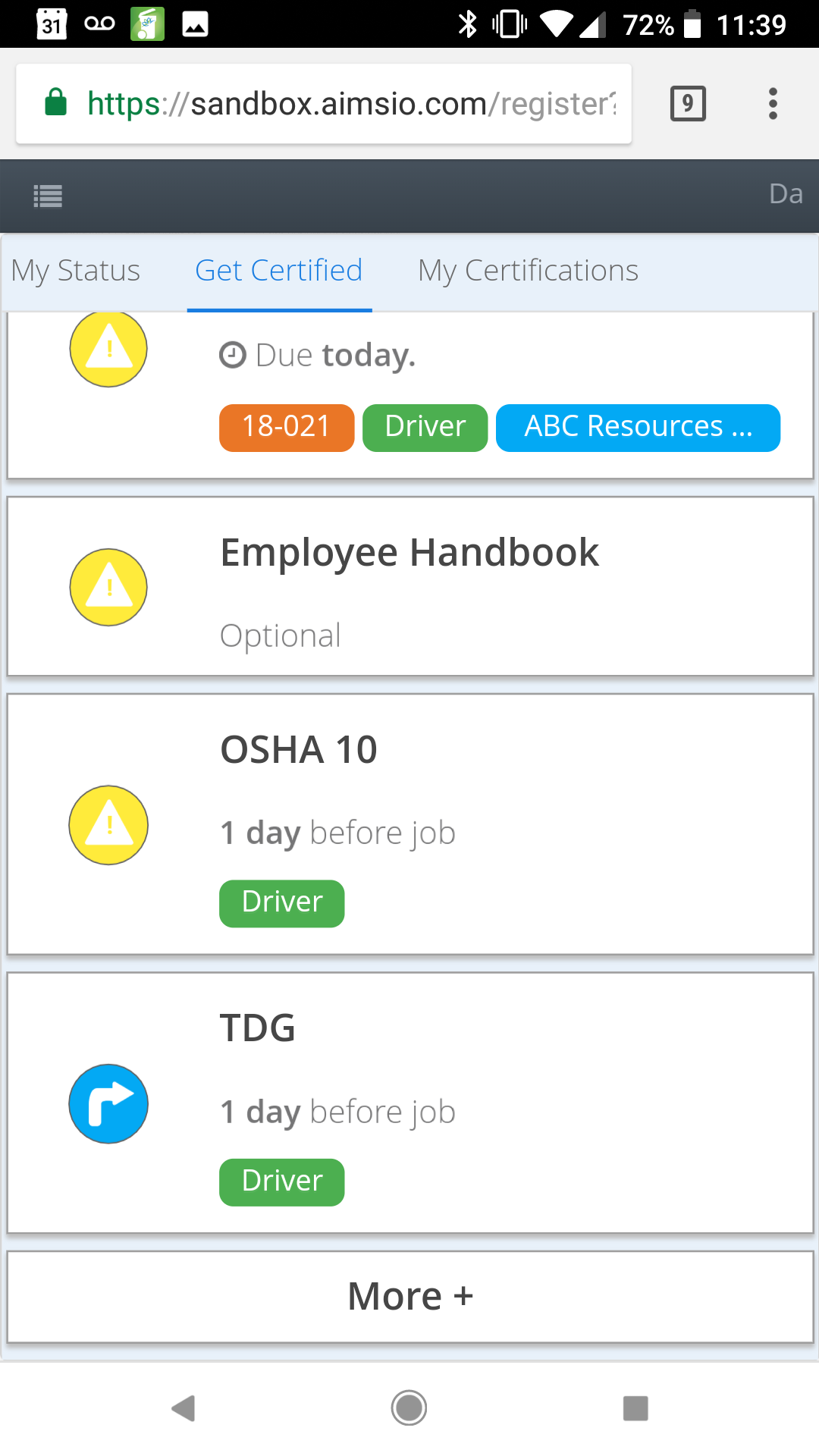Open the TDG certification card
Screen dimensions: 819x1456
[410, 1103]
